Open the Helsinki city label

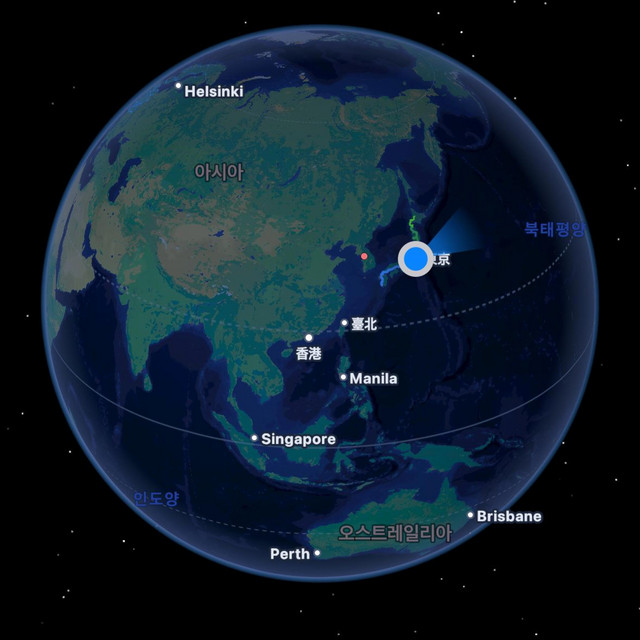(x=213, y=91)
